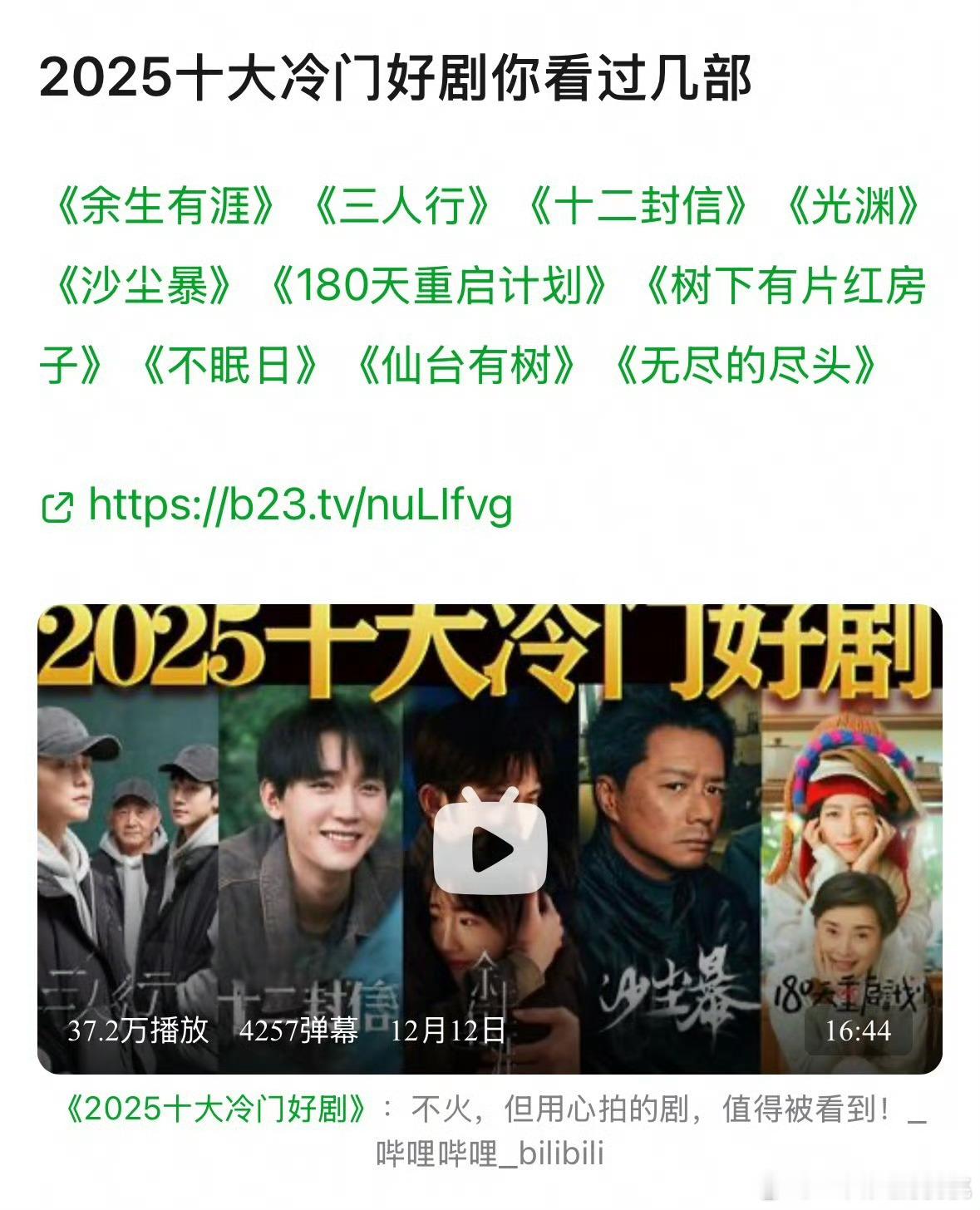
Task: Open the bilibili video caption link at bottom
Action: point(490,1126)
